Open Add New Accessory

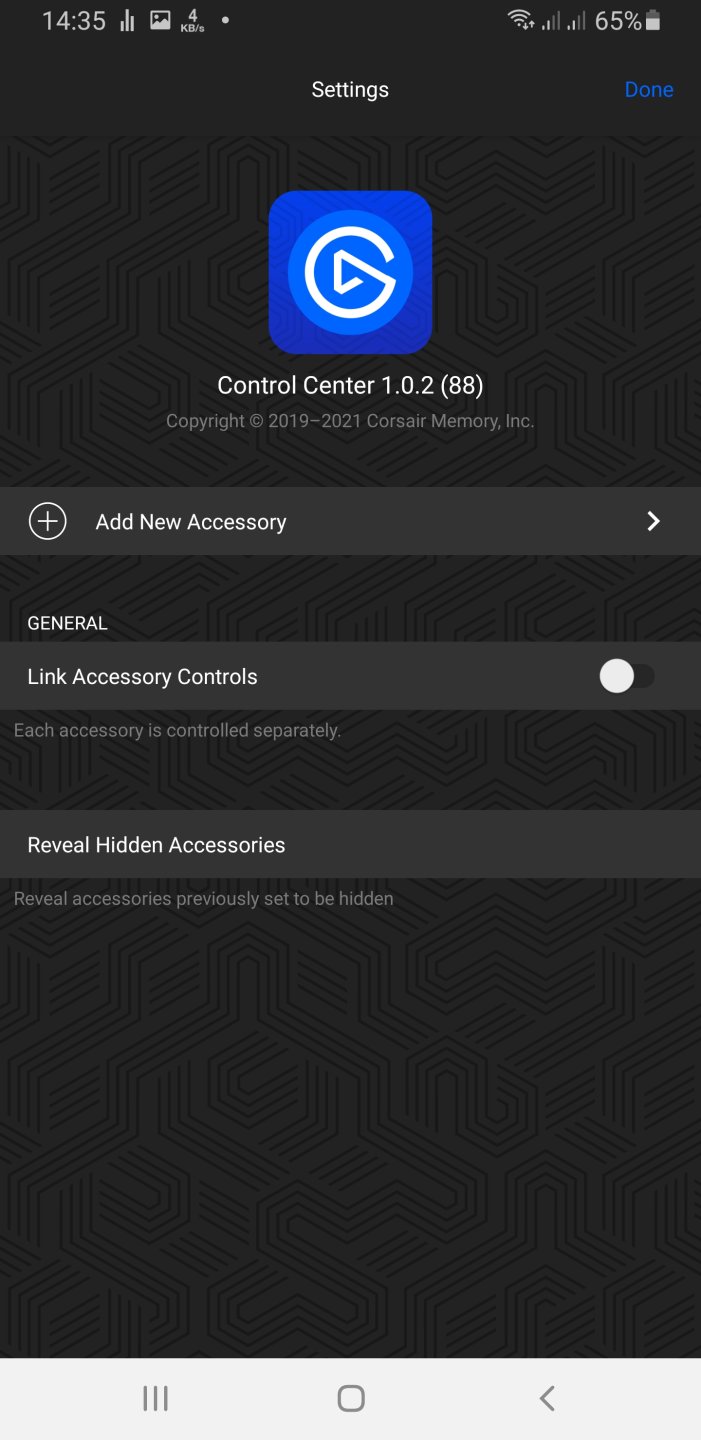pyautogui.click(x=350, y=521)
